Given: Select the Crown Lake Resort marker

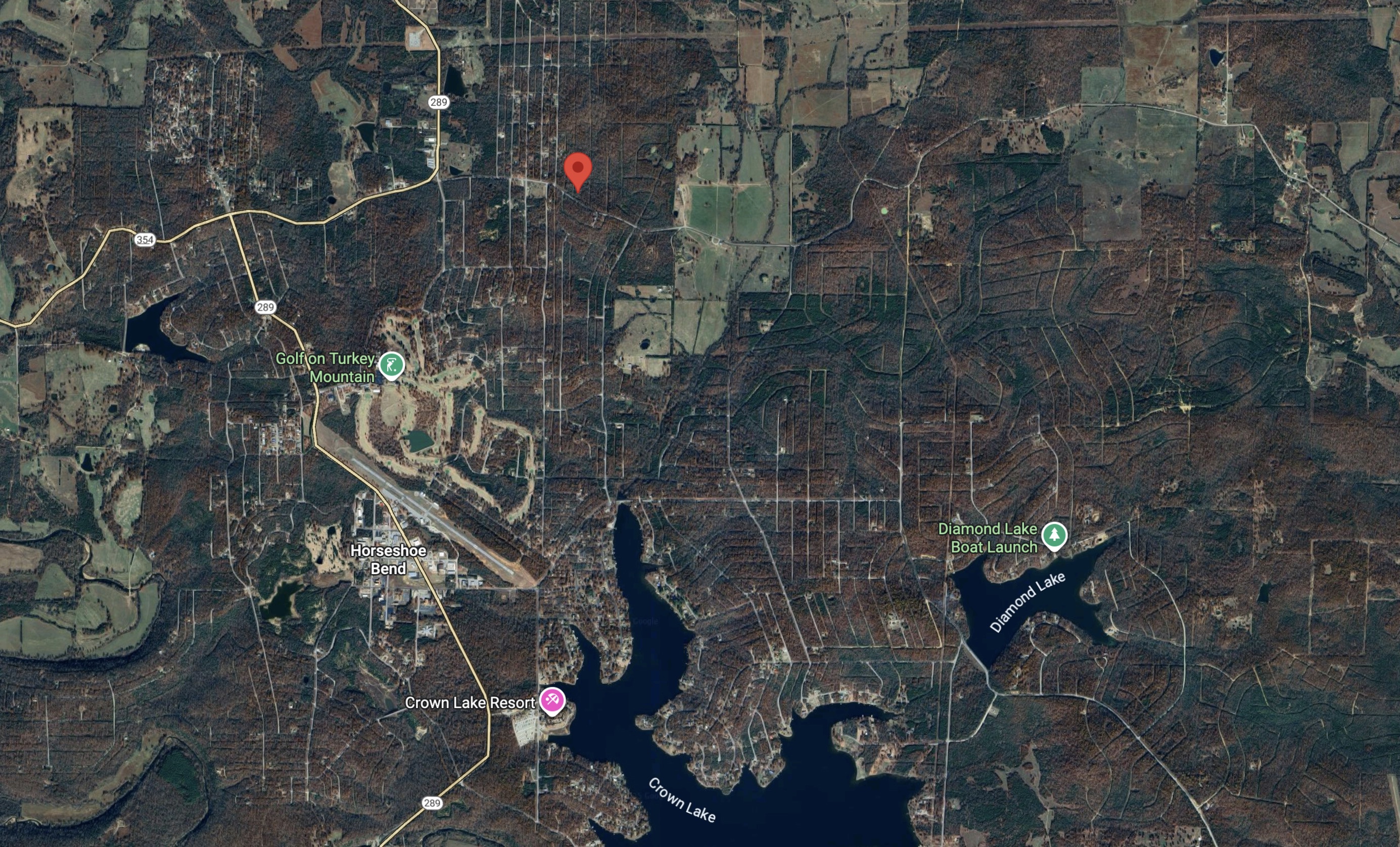Looking at the screenshot, I should click(552, 700).
